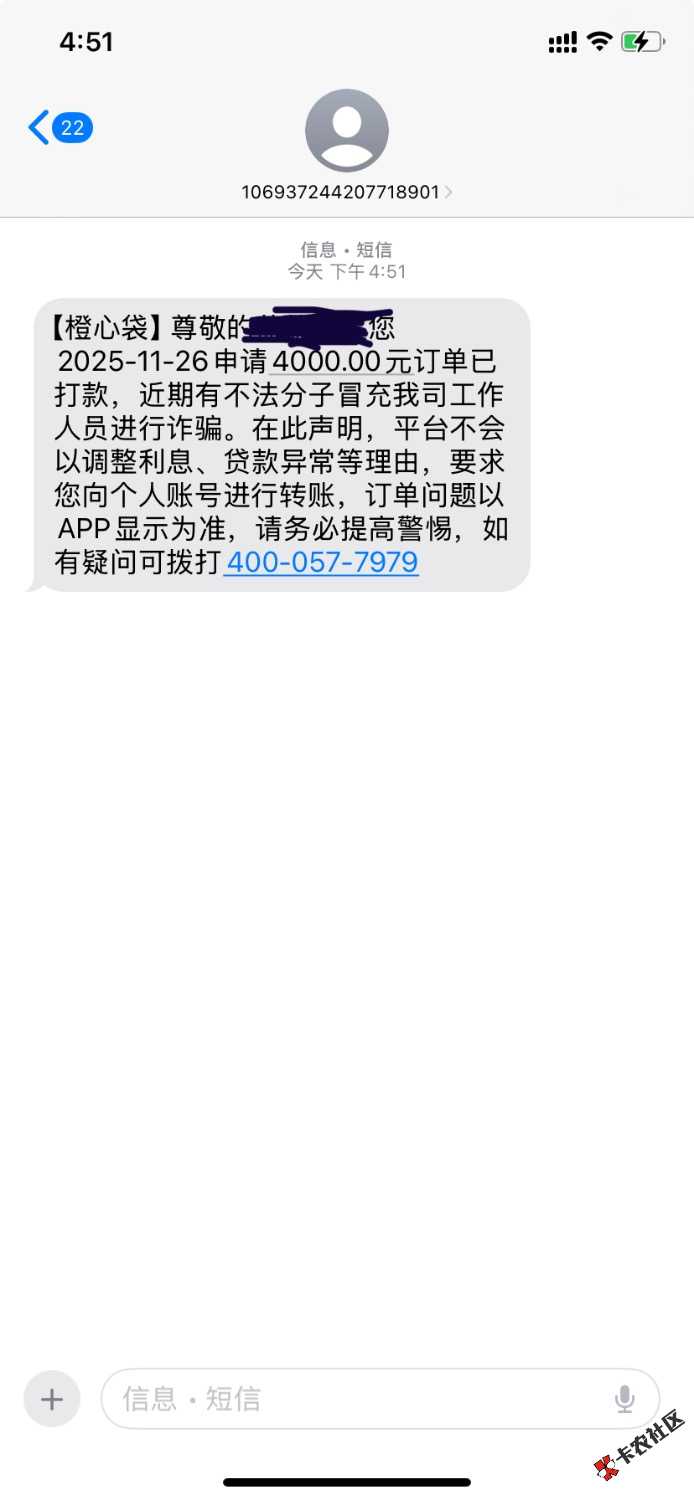Start voice dictation with the microphone
The width and height of the screenshot is (694, 1500).
click(625, 1398)
